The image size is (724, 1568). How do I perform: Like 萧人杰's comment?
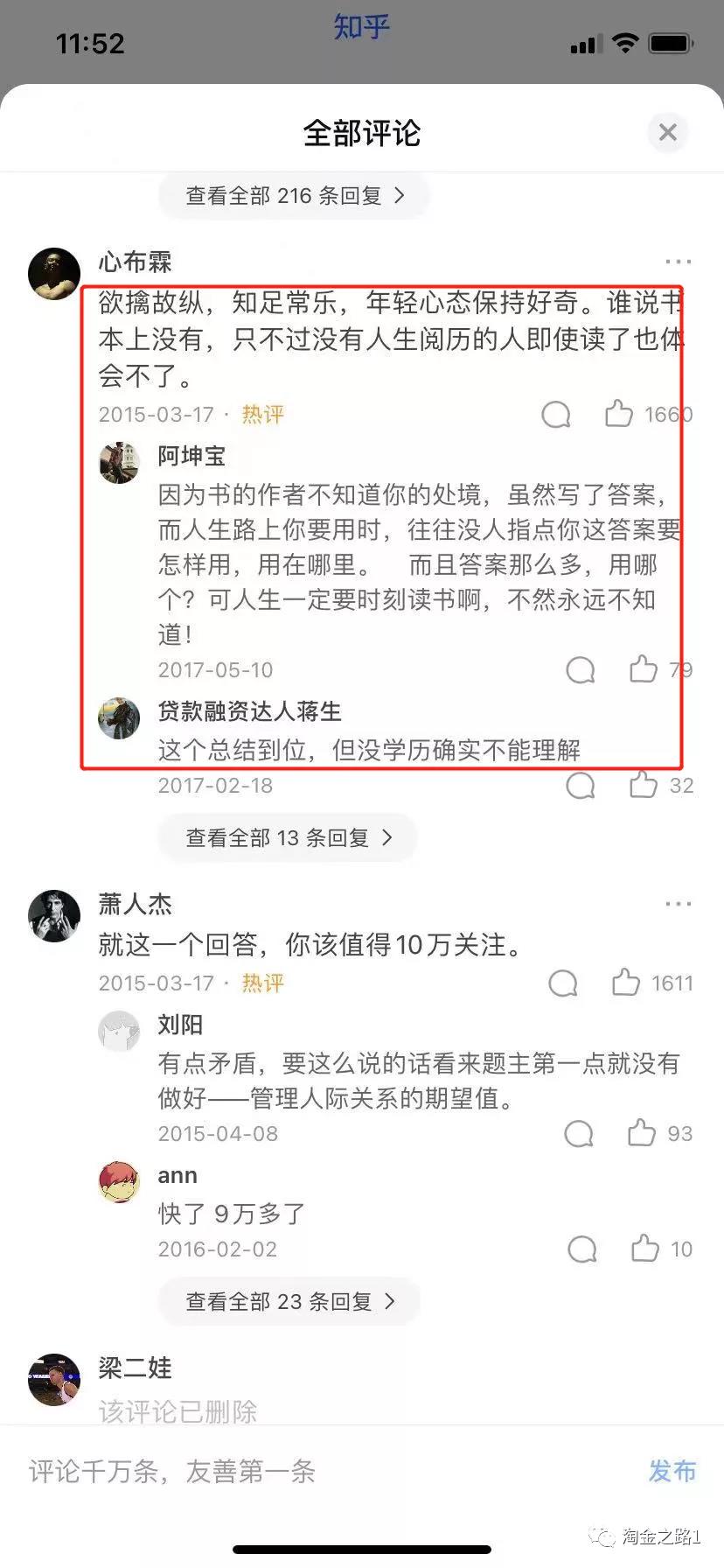(626, 983)
